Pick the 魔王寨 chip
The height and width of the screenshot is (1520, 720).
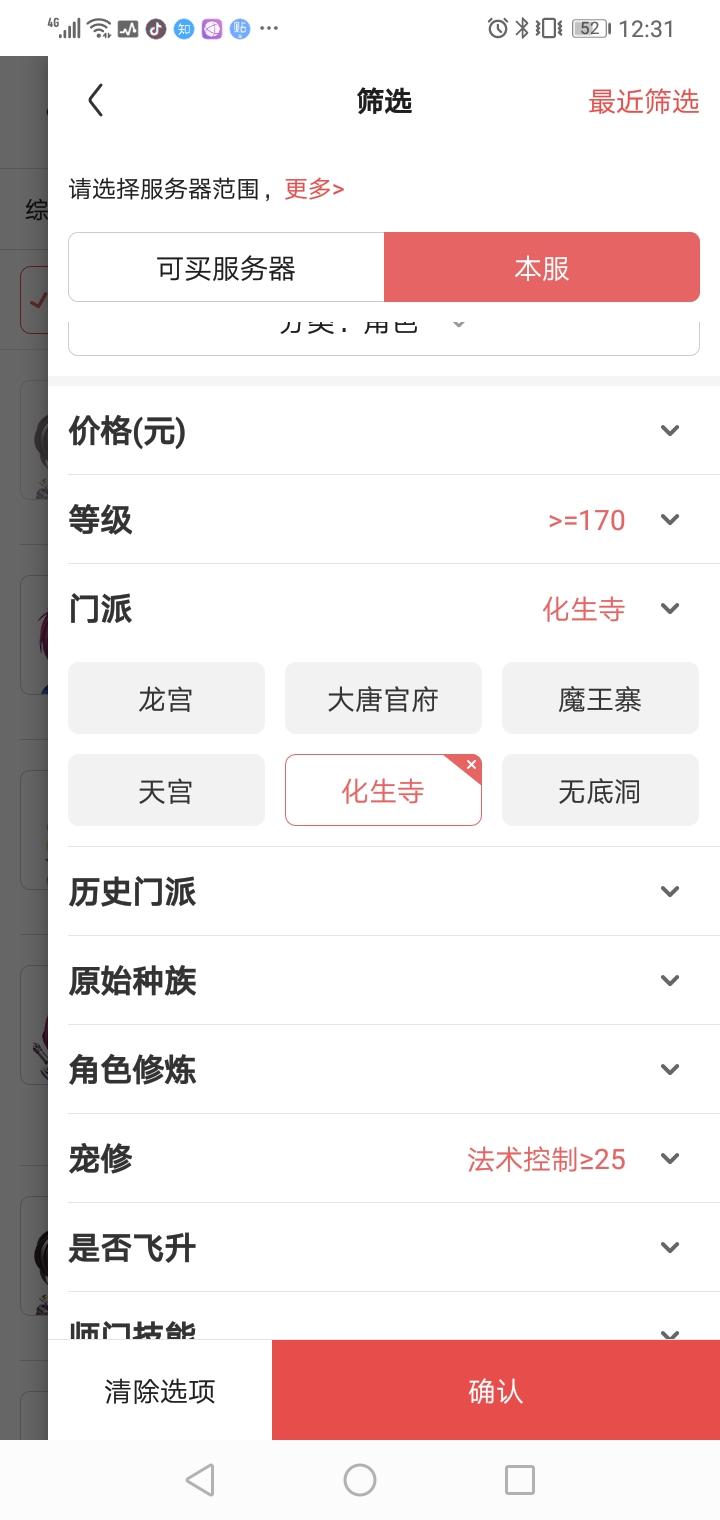pos(600,699)
